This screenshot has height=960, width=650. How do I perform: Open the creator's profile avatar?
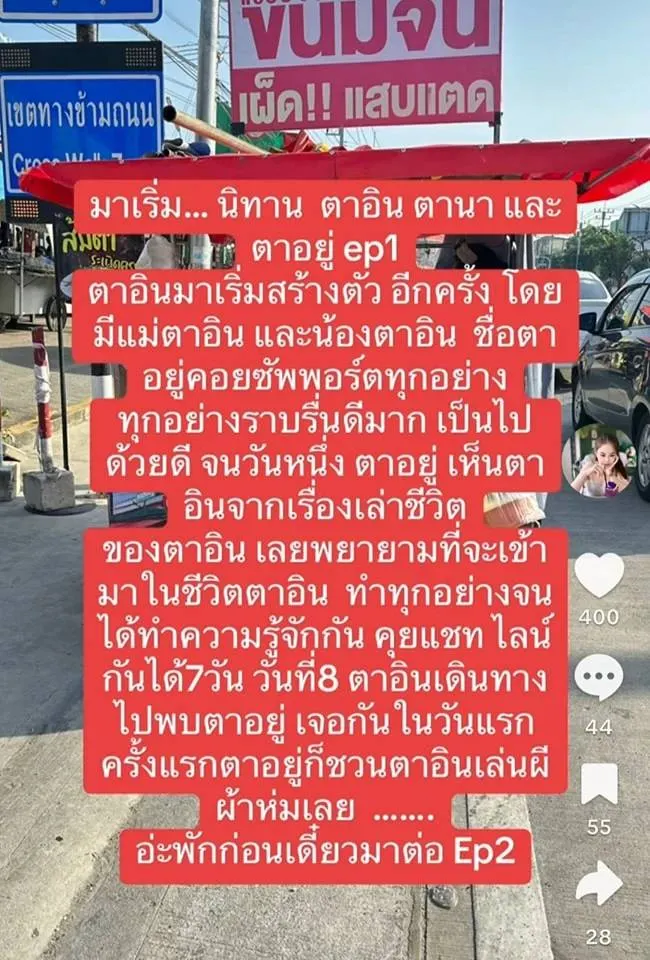pyautogui.click(x=599, y=461)
